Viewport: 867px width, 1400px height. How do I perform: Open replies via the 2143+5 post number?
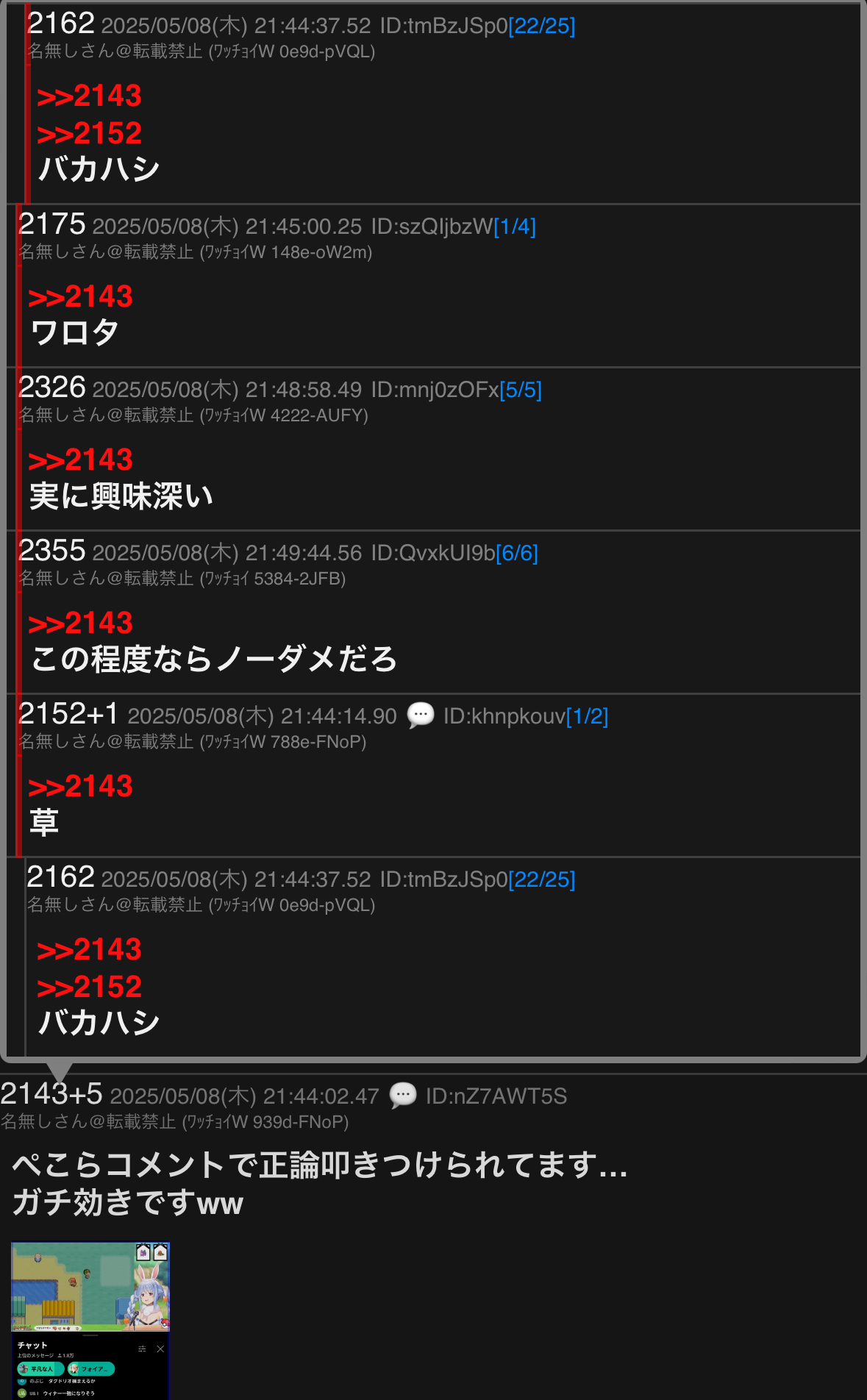click(51, 1094)
